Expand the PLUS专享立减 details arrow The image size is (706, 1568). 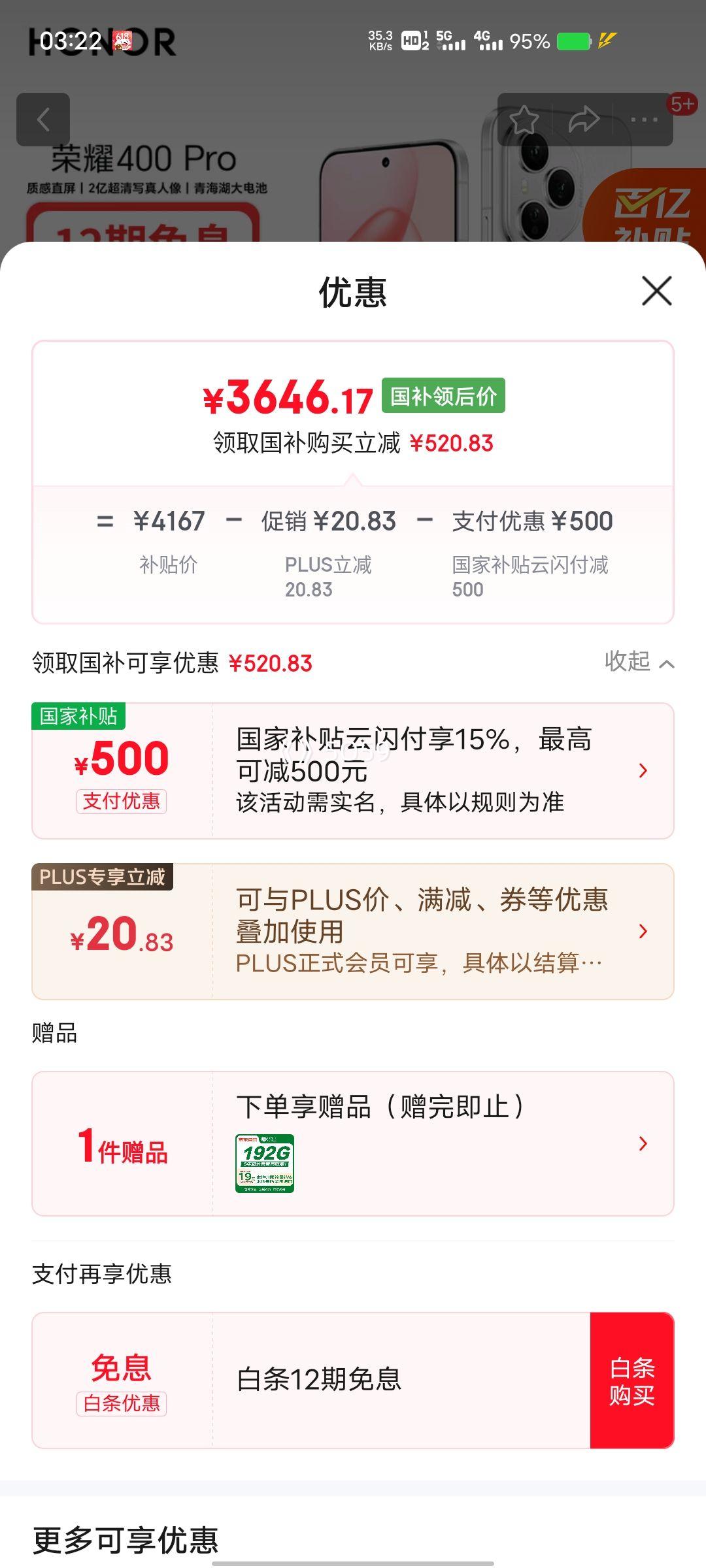click(x=643, y=931)
